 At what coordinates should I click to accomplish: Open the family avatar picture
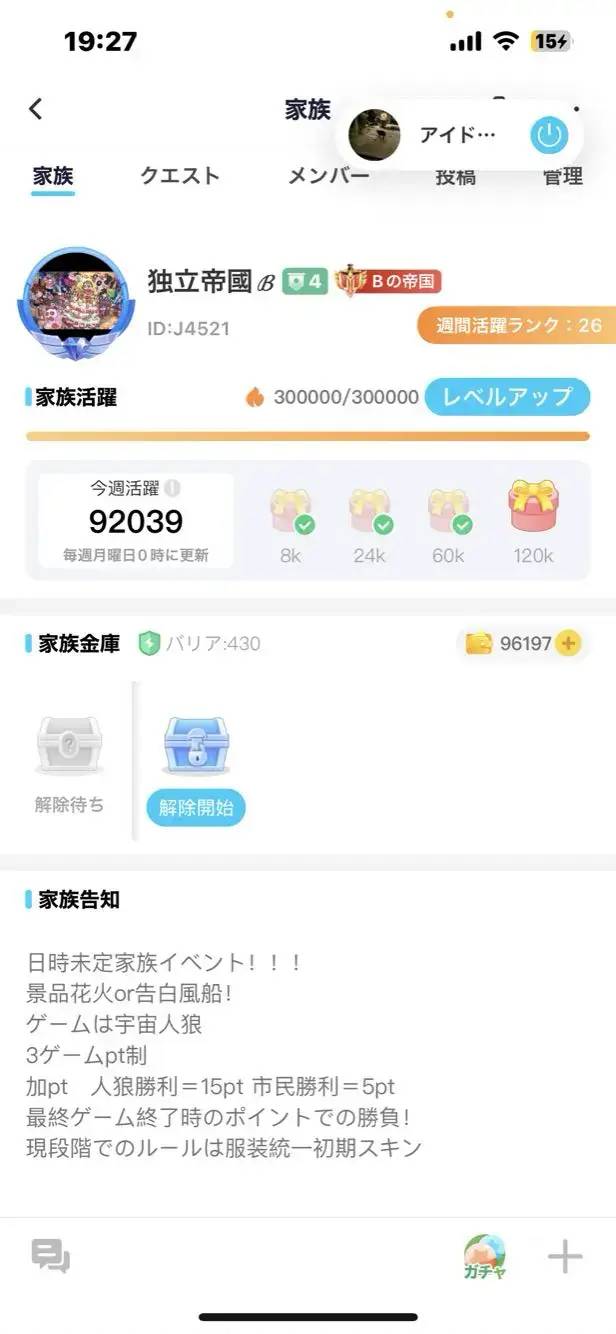click(x=75, y=300)
